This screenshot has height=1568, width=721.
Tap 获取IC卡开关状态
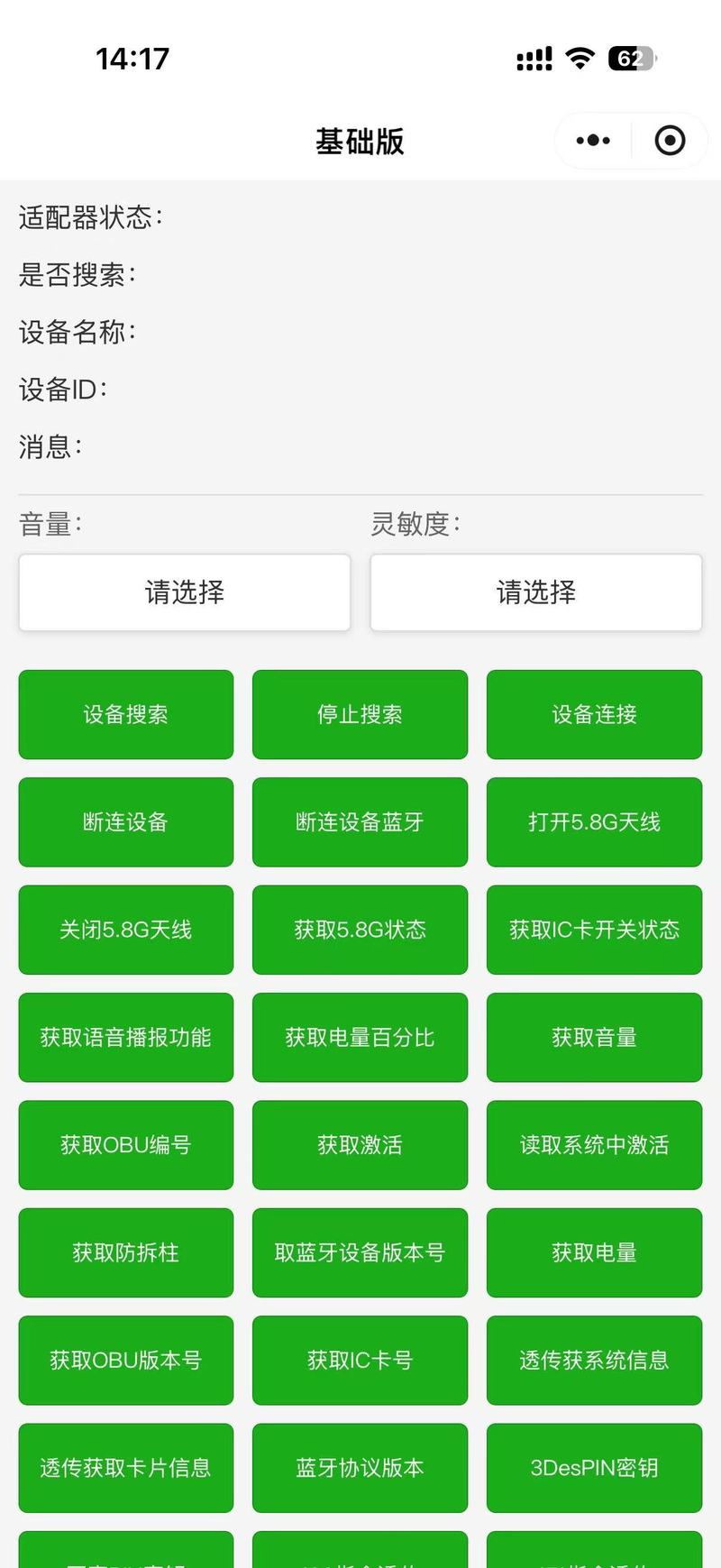[594, 930]
